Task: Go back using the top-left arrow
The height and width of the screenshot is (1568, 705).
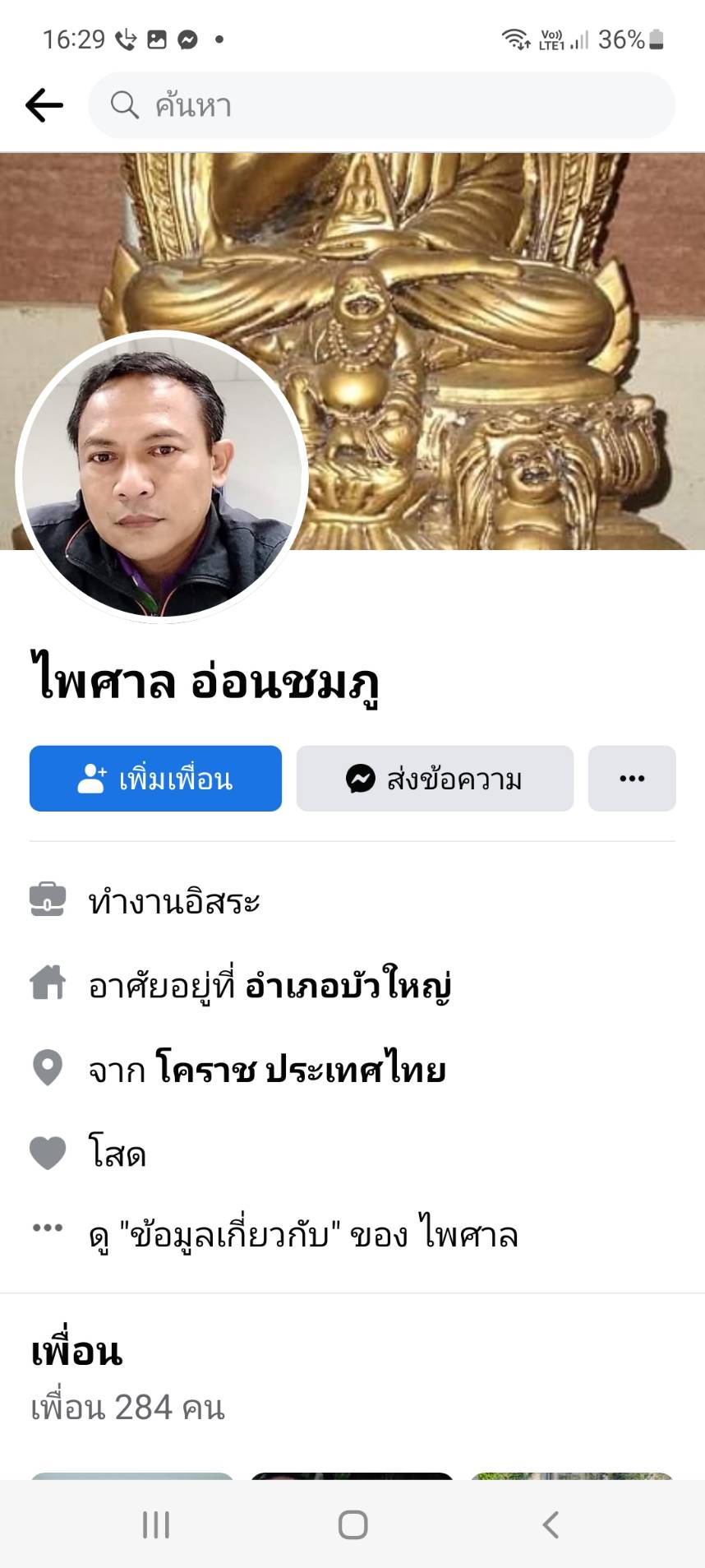Action: pyautogui.click(x=44, y=105)
